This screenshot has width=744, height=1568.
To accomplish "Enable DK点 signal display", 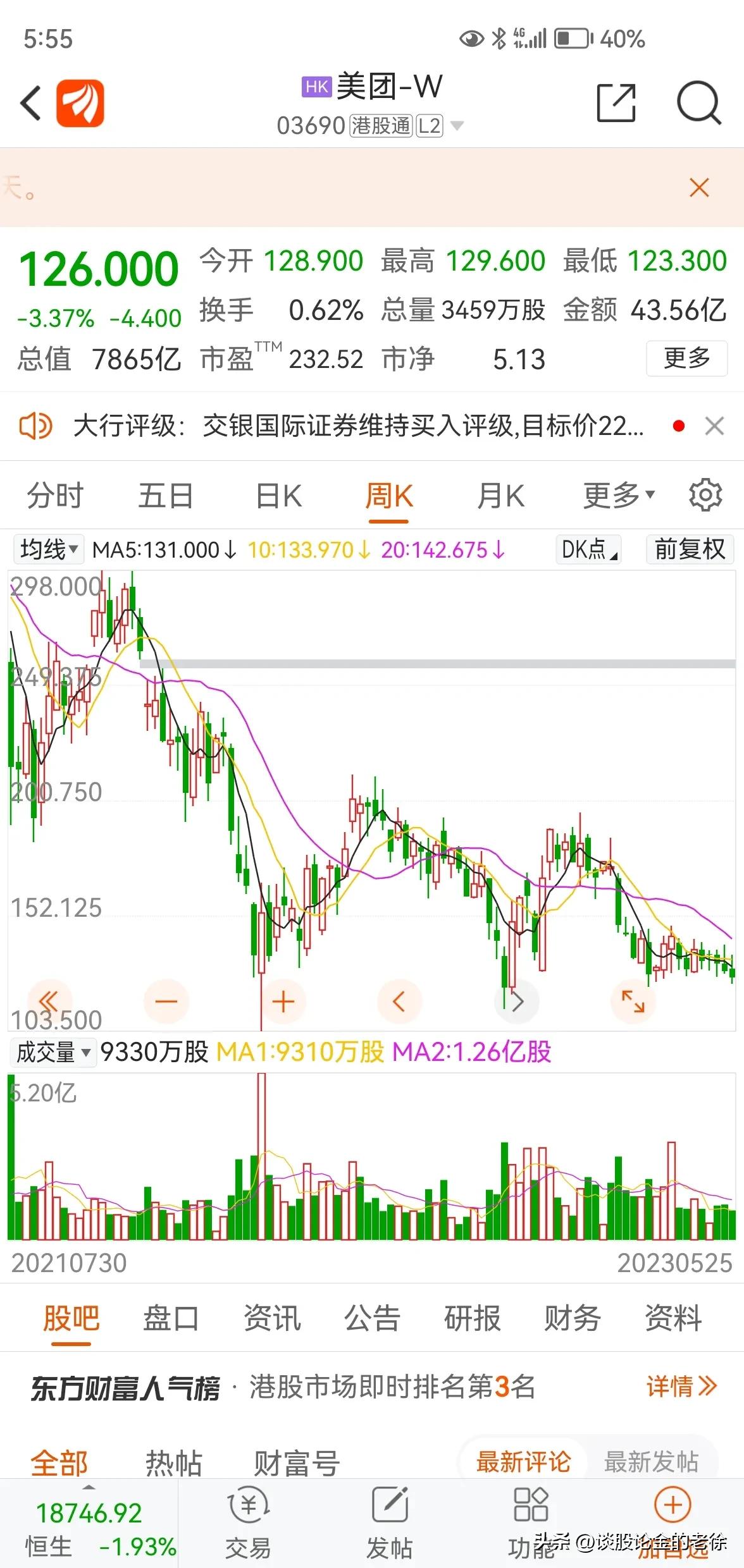I will [x=587, y=549].
